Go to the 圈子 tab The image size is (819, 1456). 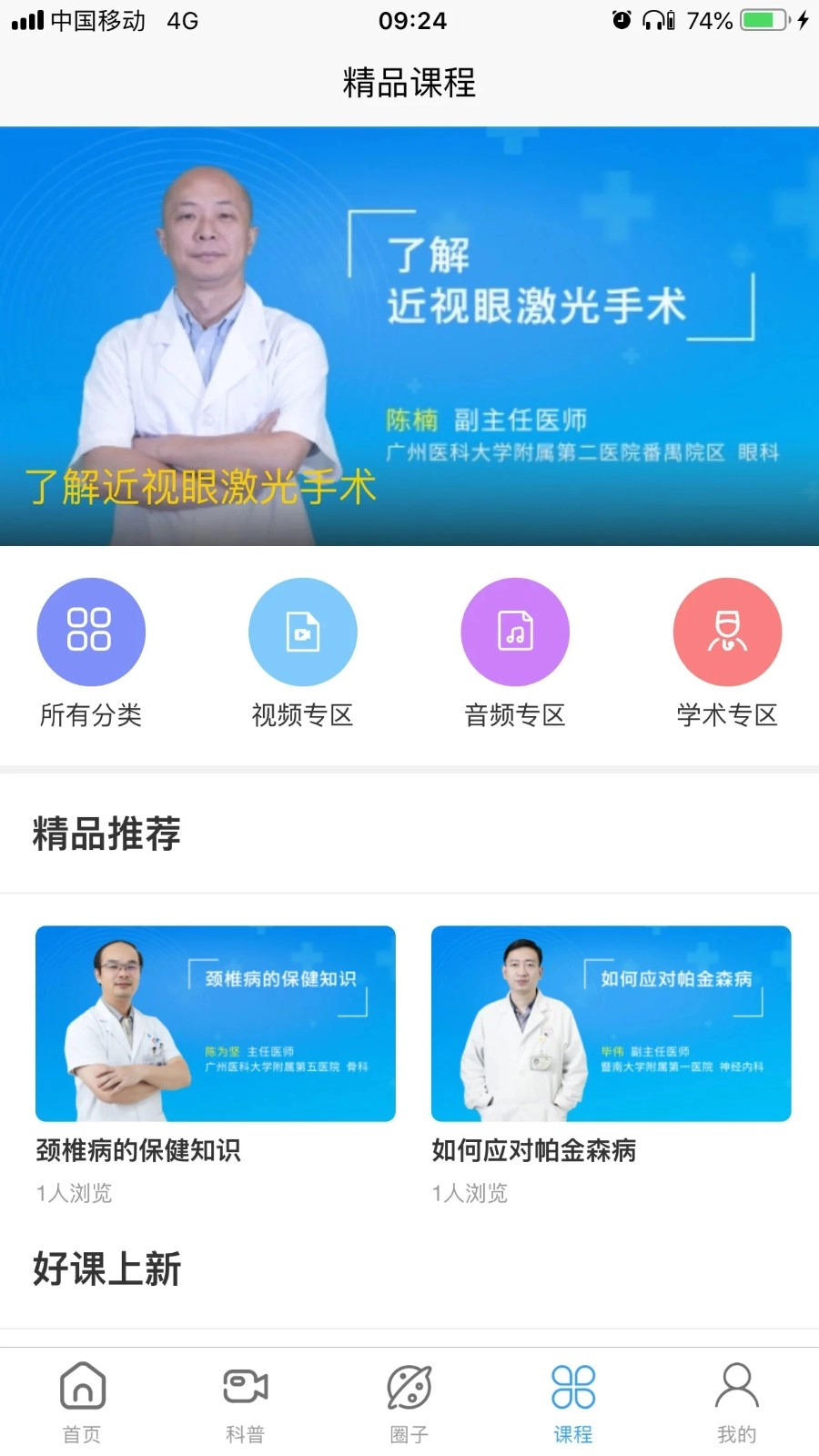click(x=409, y=1401)
